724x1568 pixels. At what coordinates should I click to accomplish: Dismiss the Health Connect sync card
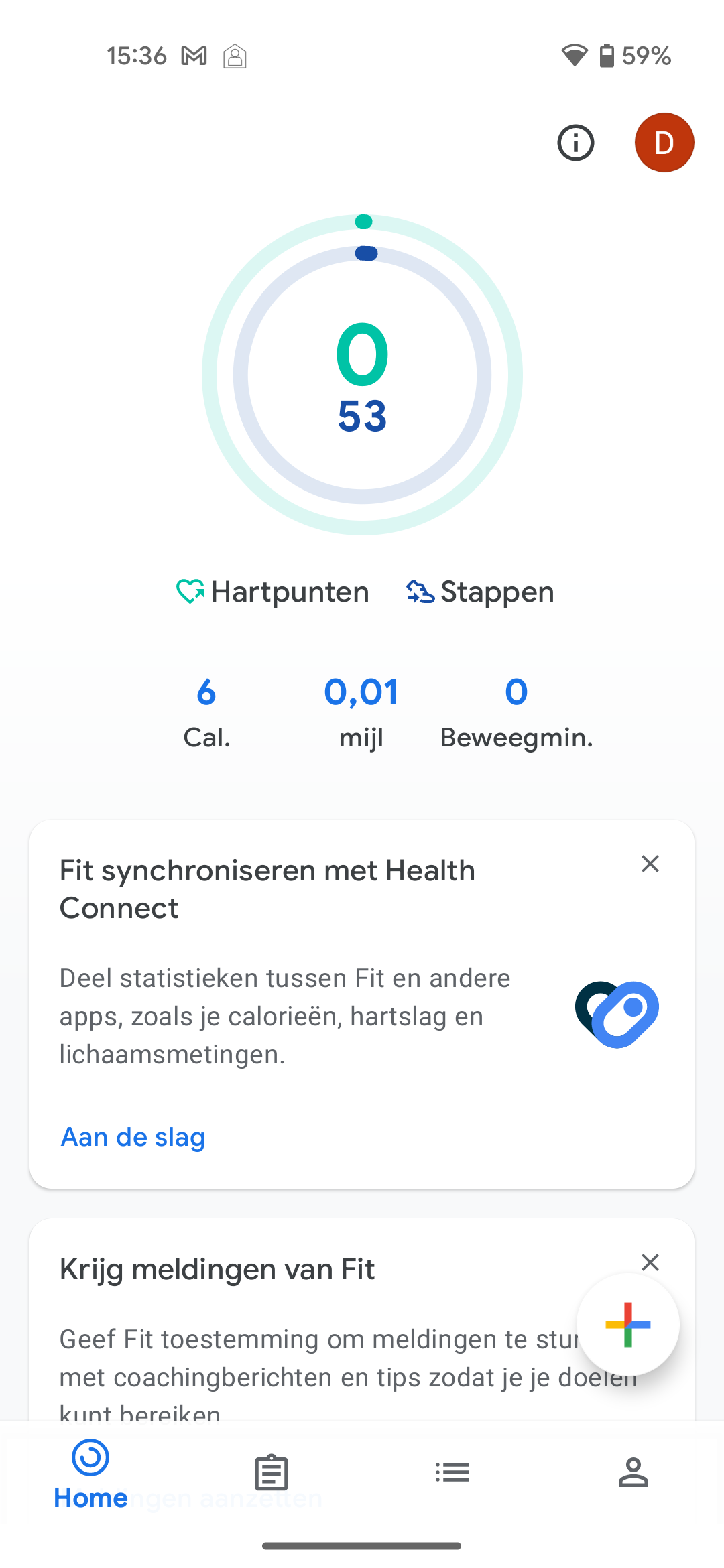click(x=650, y=864)
